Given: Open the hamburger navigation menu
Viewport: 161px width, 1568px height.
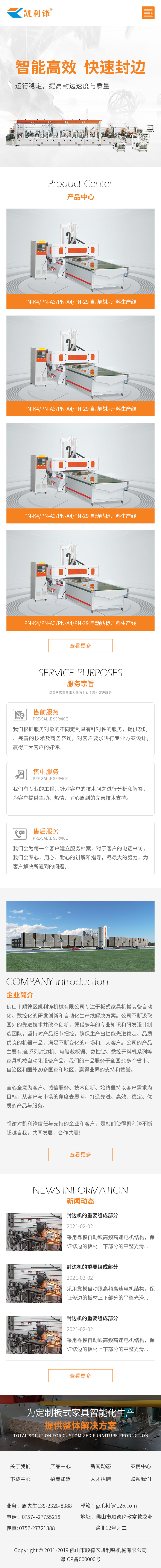Looking at the screenshot, I should click(x=148, y=13).
